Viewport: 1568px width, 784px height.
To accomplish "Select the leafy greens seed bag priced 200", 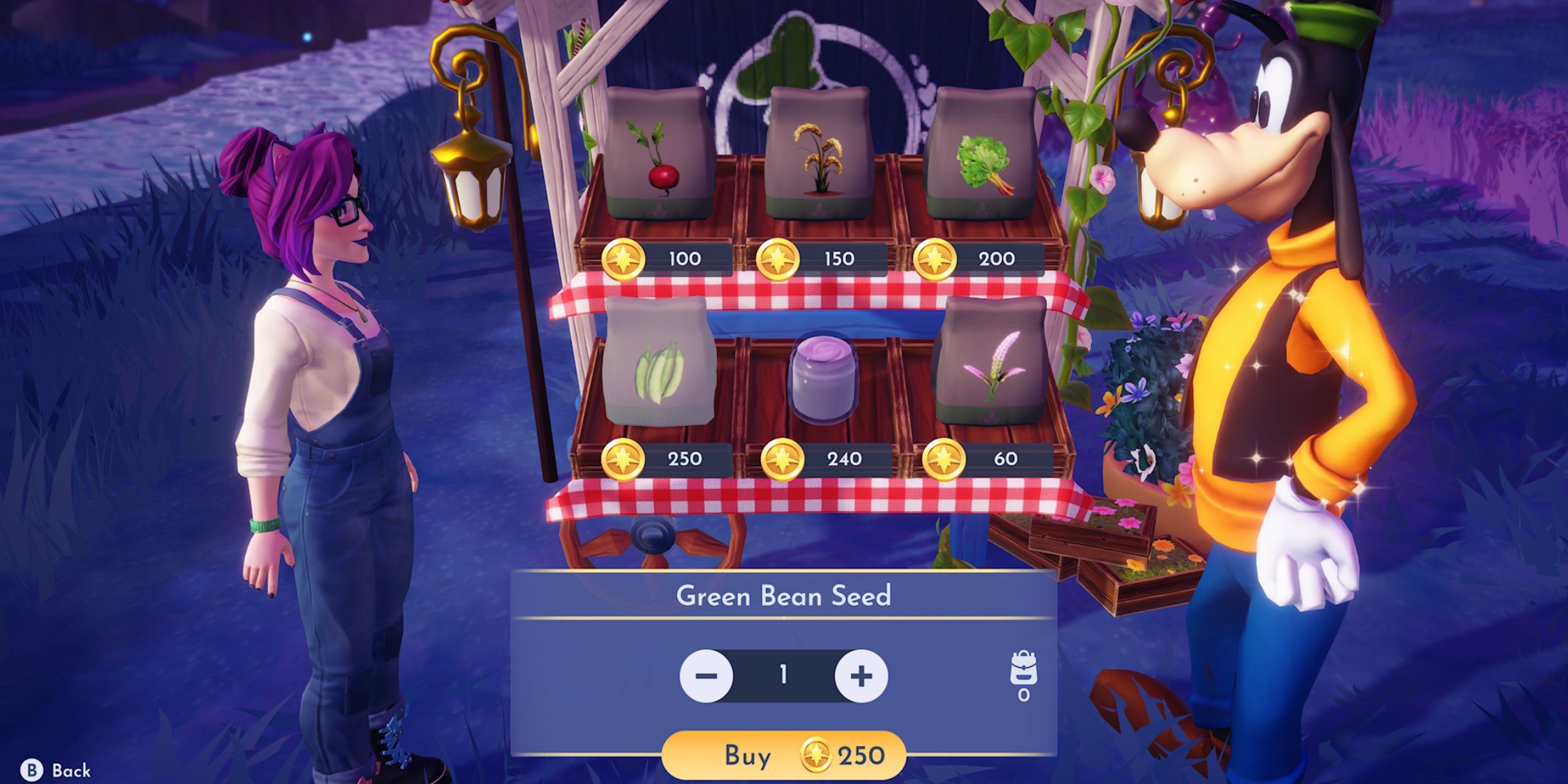I will pos(981,155).
